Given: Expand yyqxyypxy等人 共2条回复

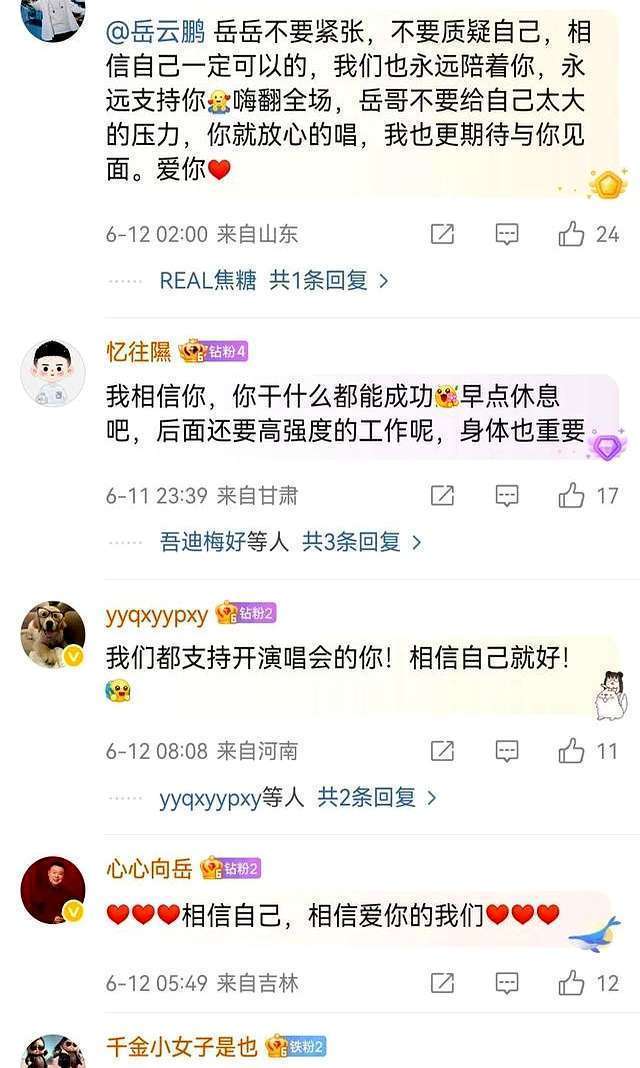Looking at the screenshot, I should pyautogui.click(x=298, y=797).
